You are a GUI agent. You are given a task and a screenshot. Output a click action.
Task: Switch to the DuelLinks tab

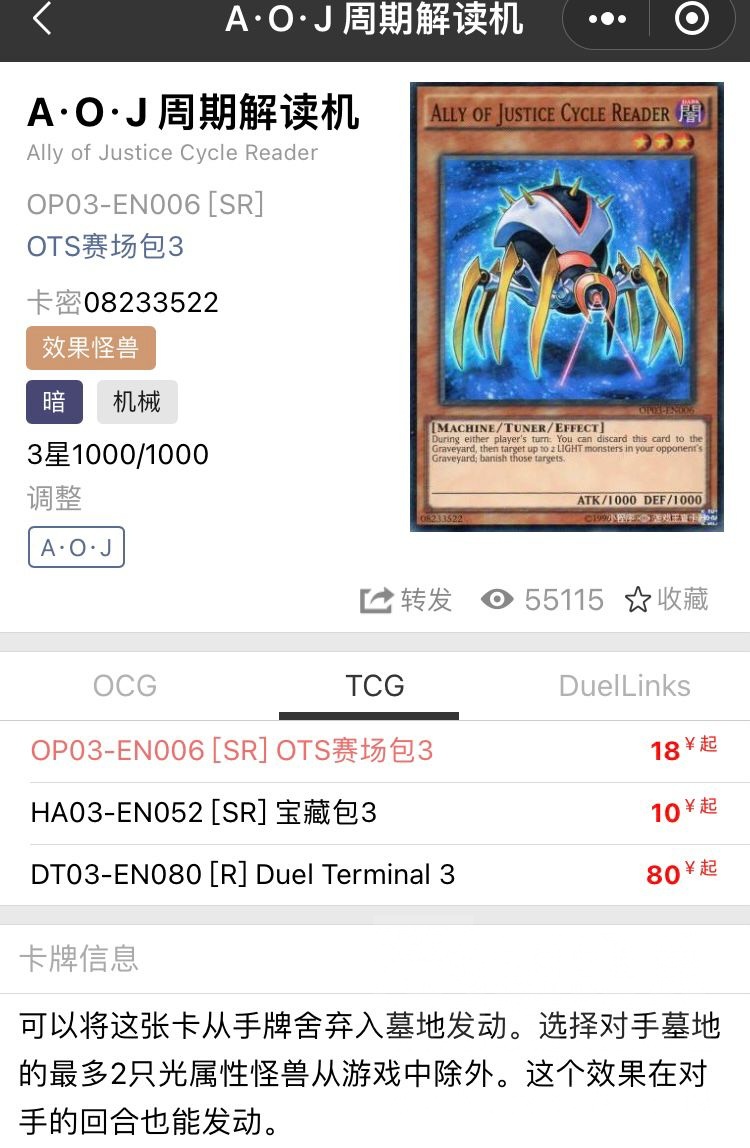[624, 686]
